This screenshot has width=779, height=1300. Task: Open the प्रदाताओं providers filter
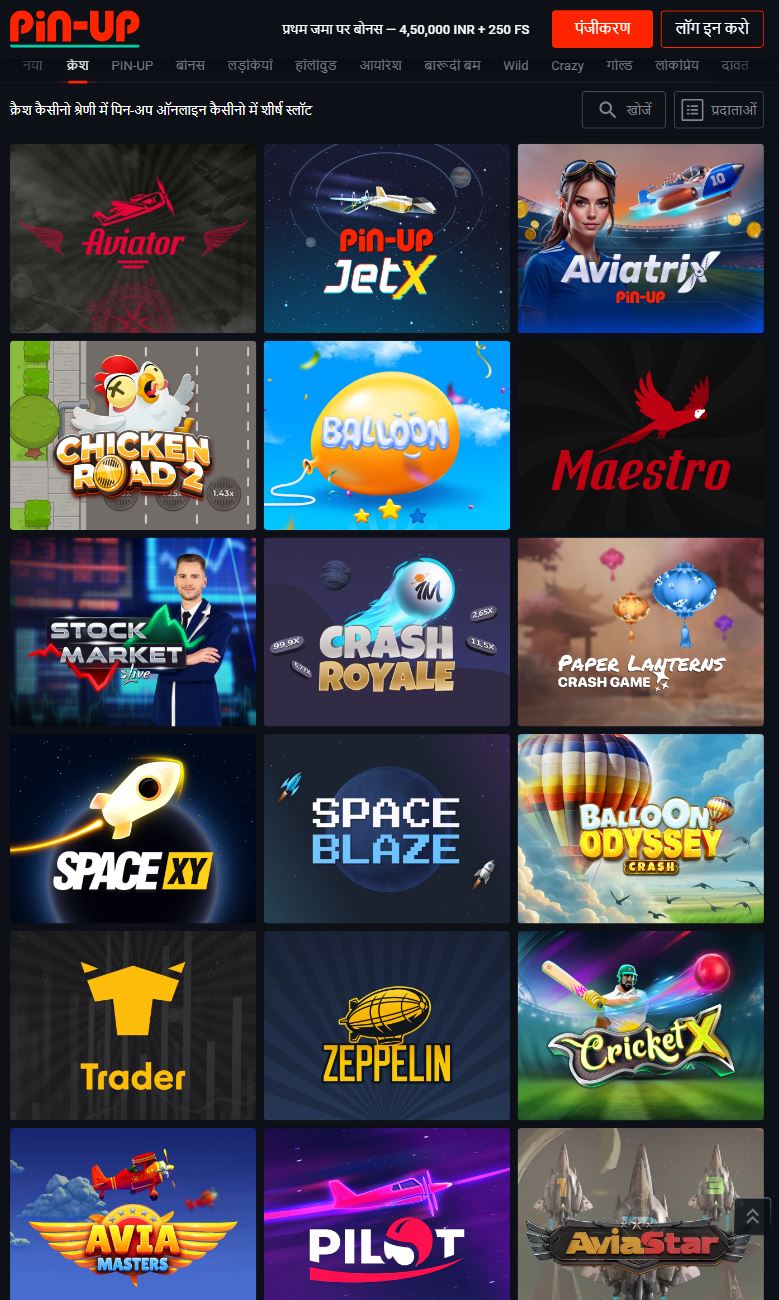(x=718, y=110)
